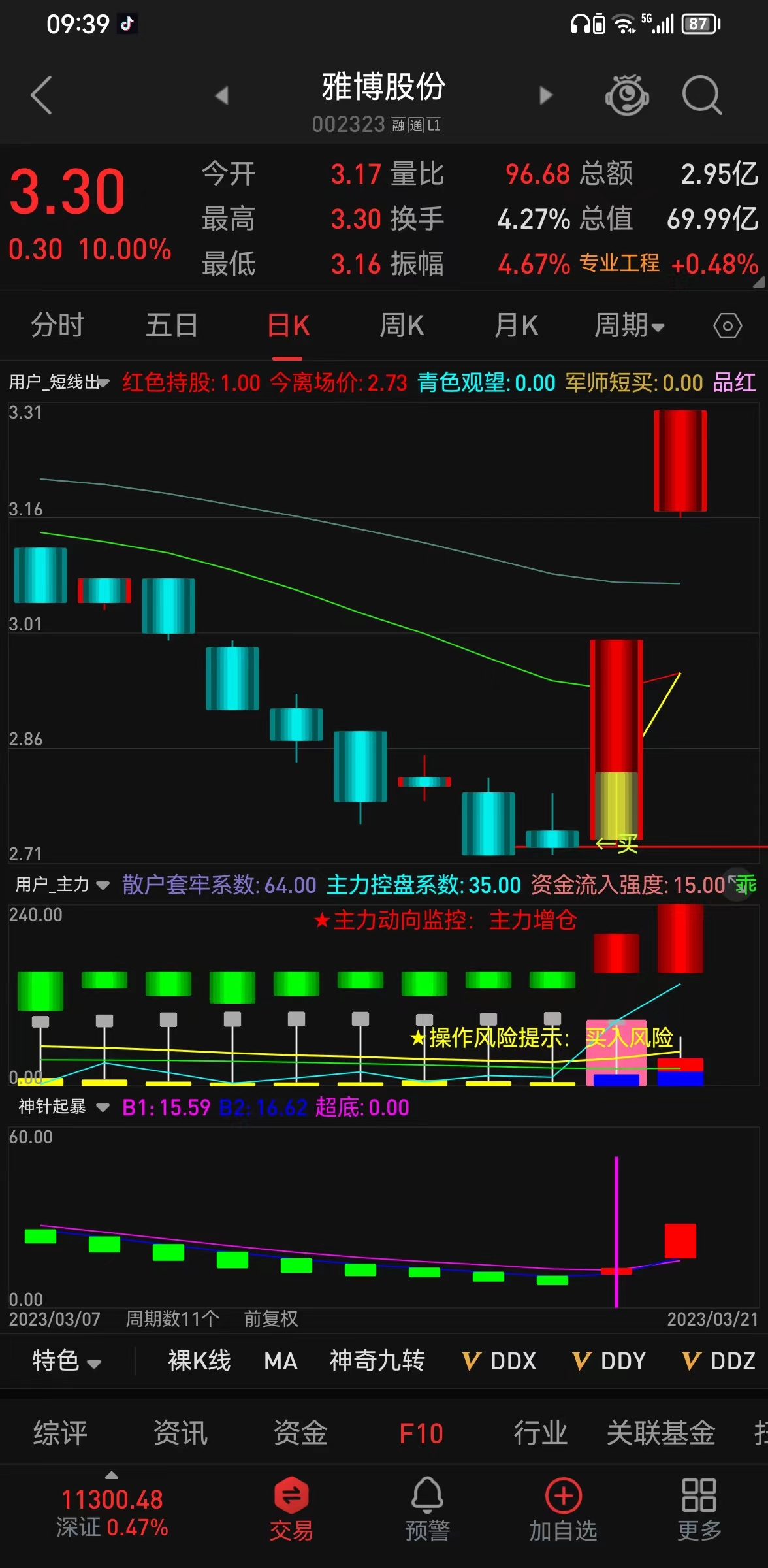Apply the 神奇九转 indicator
768x1568 pixels.
[377, 1361]
